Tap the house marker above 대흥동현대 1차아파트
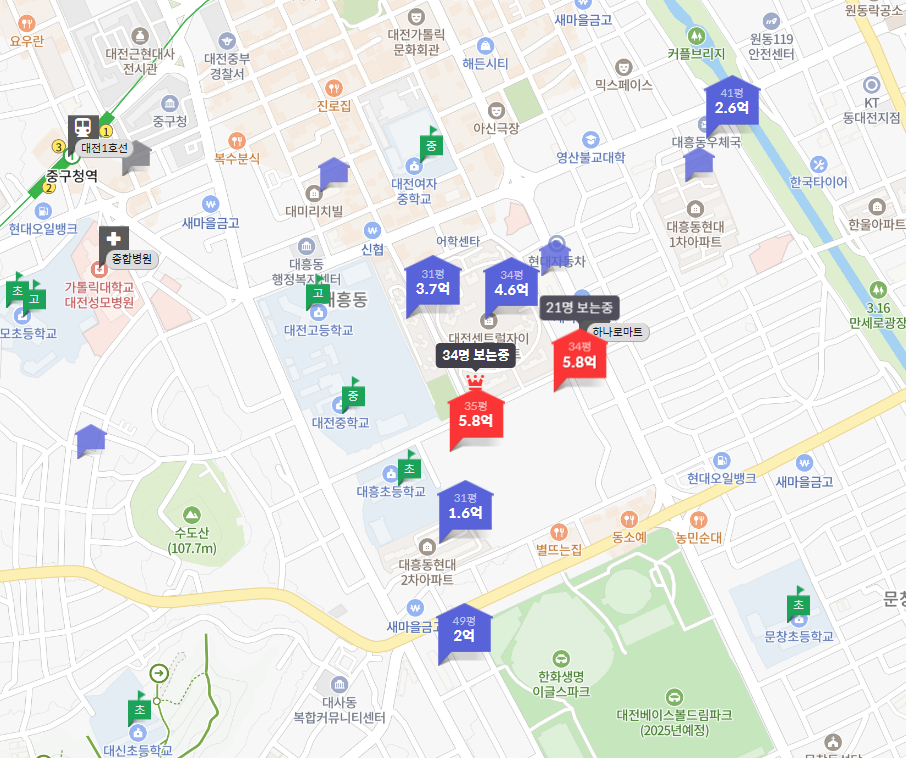Screen dimensions: 906x758 (699, 164)
